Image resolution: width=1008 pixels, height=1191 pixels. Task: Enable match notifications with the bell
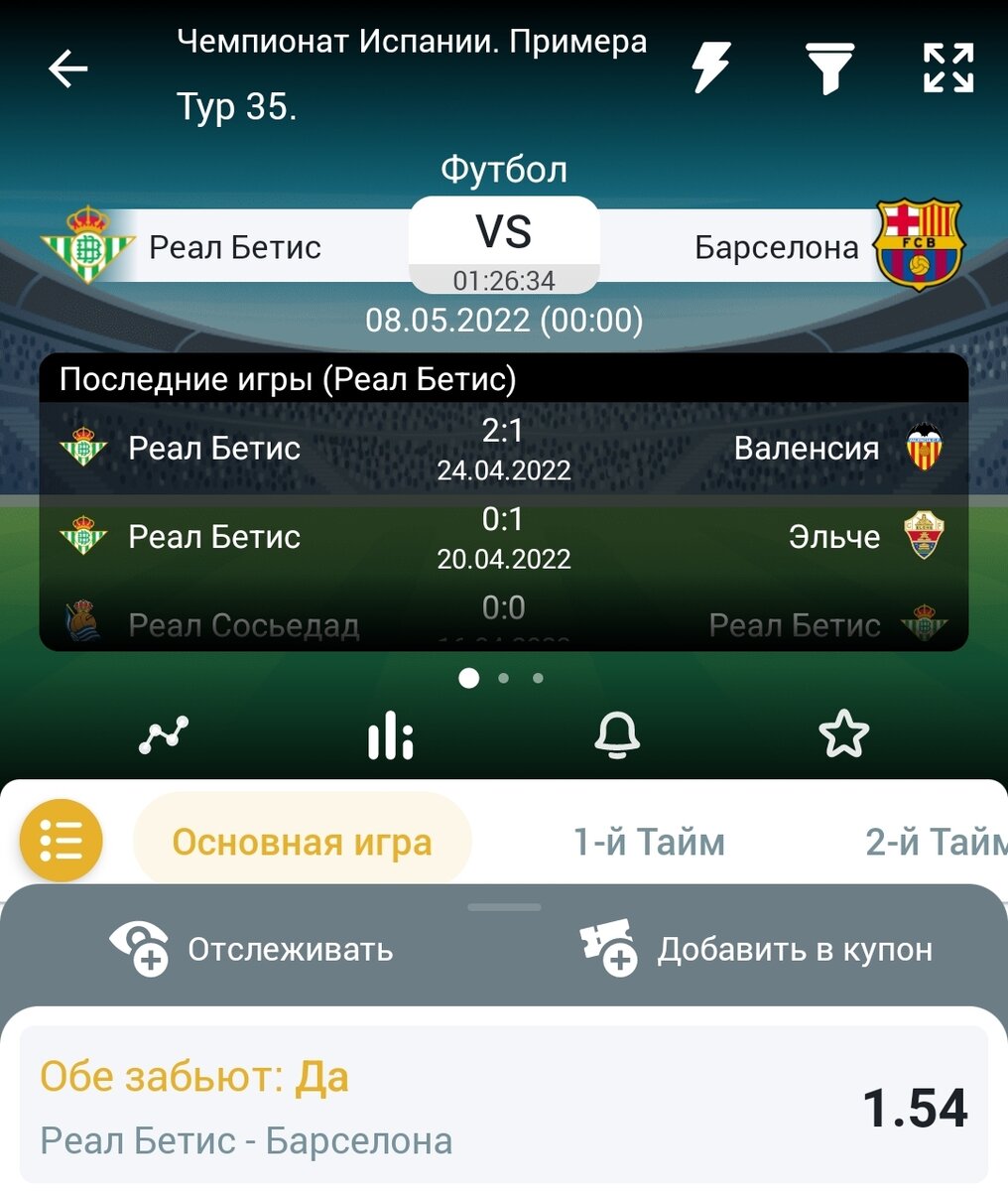(x=616, y=735)
